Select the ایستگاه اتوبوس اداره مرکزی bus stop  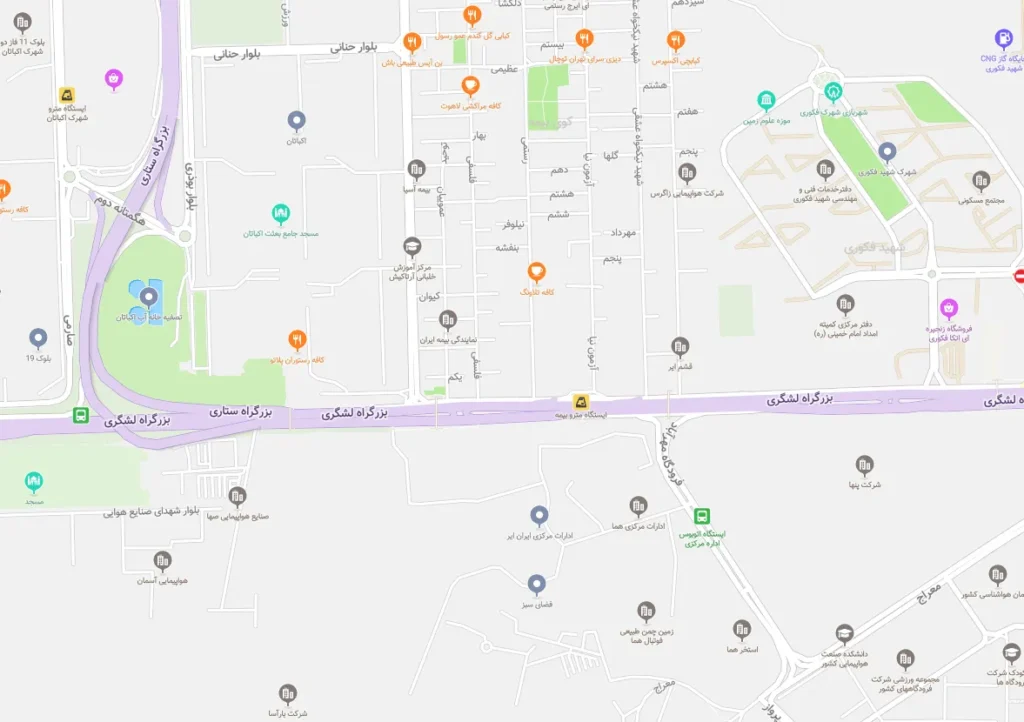703,516
